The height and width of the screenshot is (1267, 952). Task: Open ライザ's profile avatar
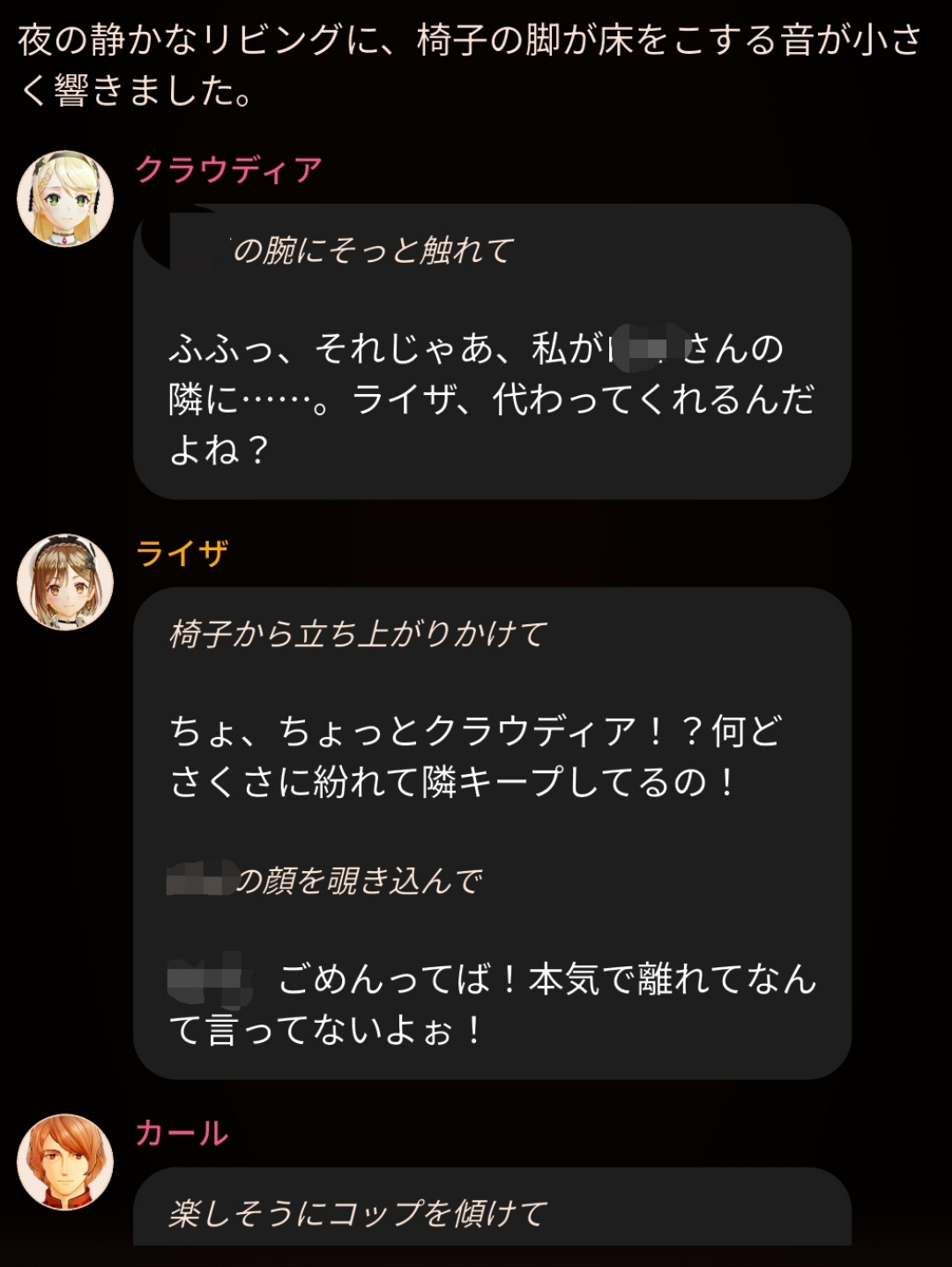(x=65, y=582)
